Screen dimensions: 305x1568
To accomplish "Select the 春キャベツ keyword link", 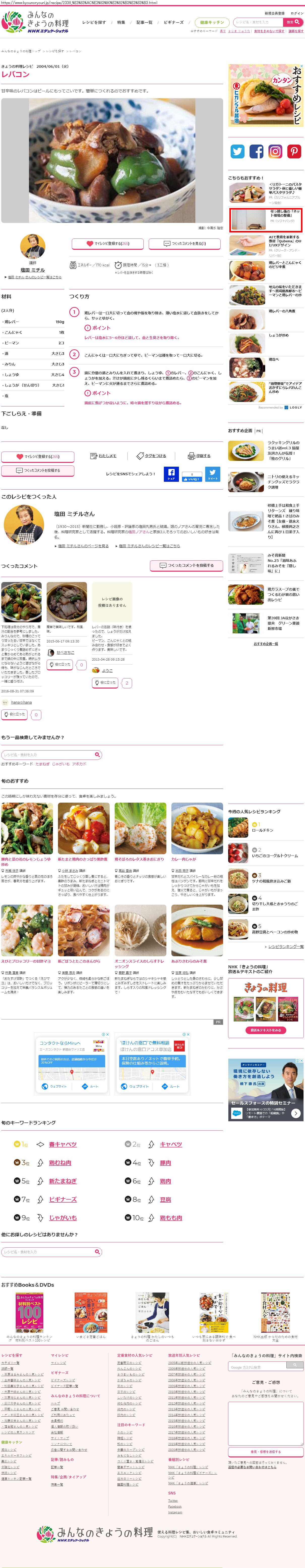I will pyautogui.click(x=63, y=1144).
